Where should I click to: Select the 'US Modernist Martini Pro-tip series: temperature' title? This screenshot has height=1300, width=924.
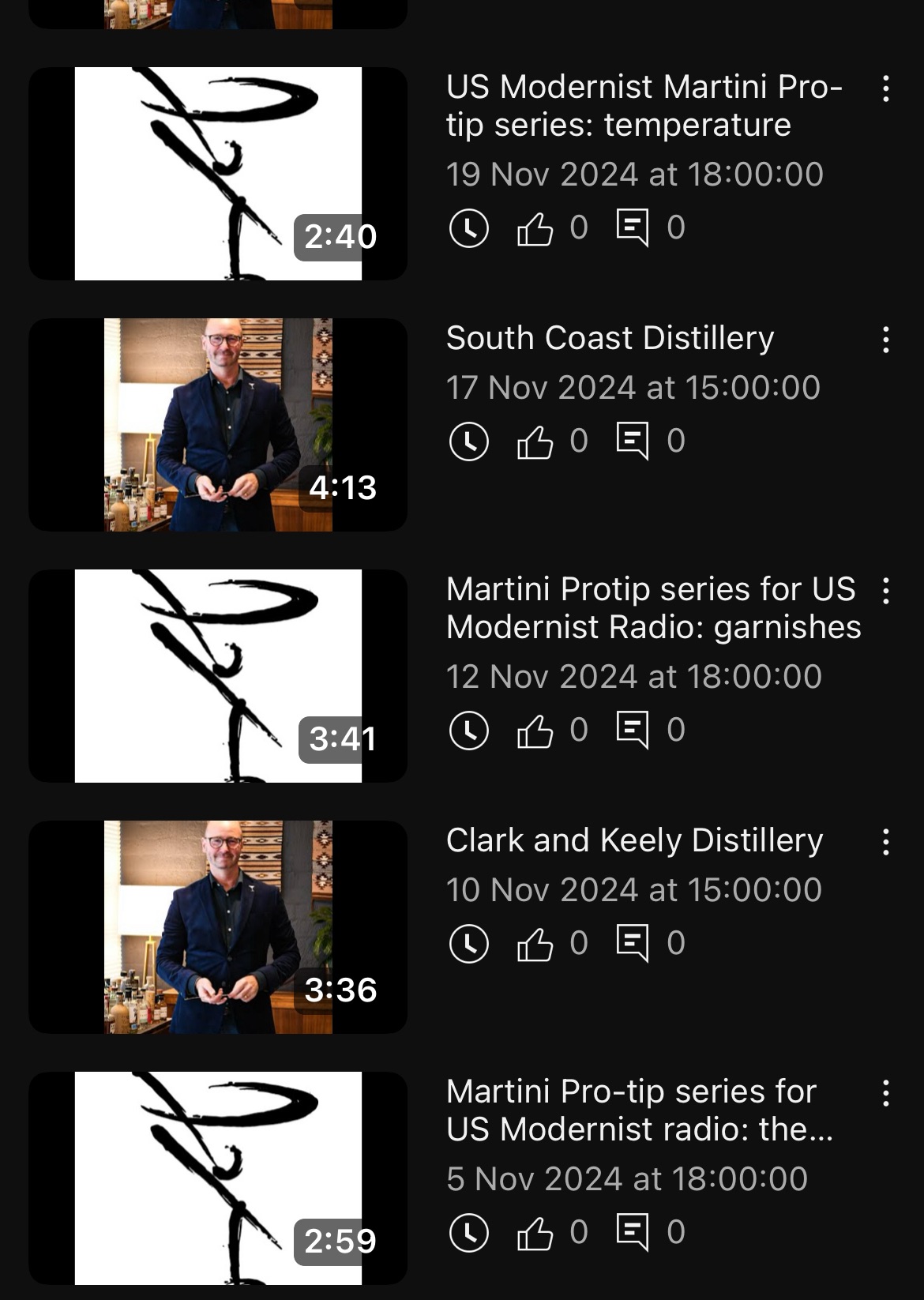644,106
